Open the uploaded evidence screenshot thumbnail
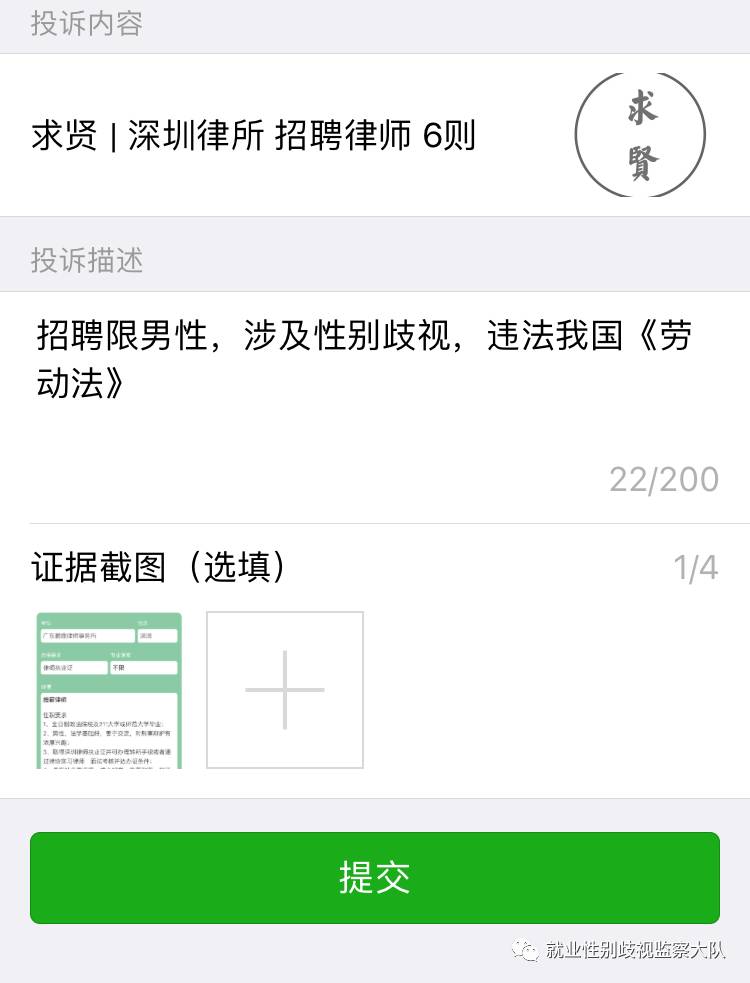Screen dimensions: 750x983 [x=109, y=690]
